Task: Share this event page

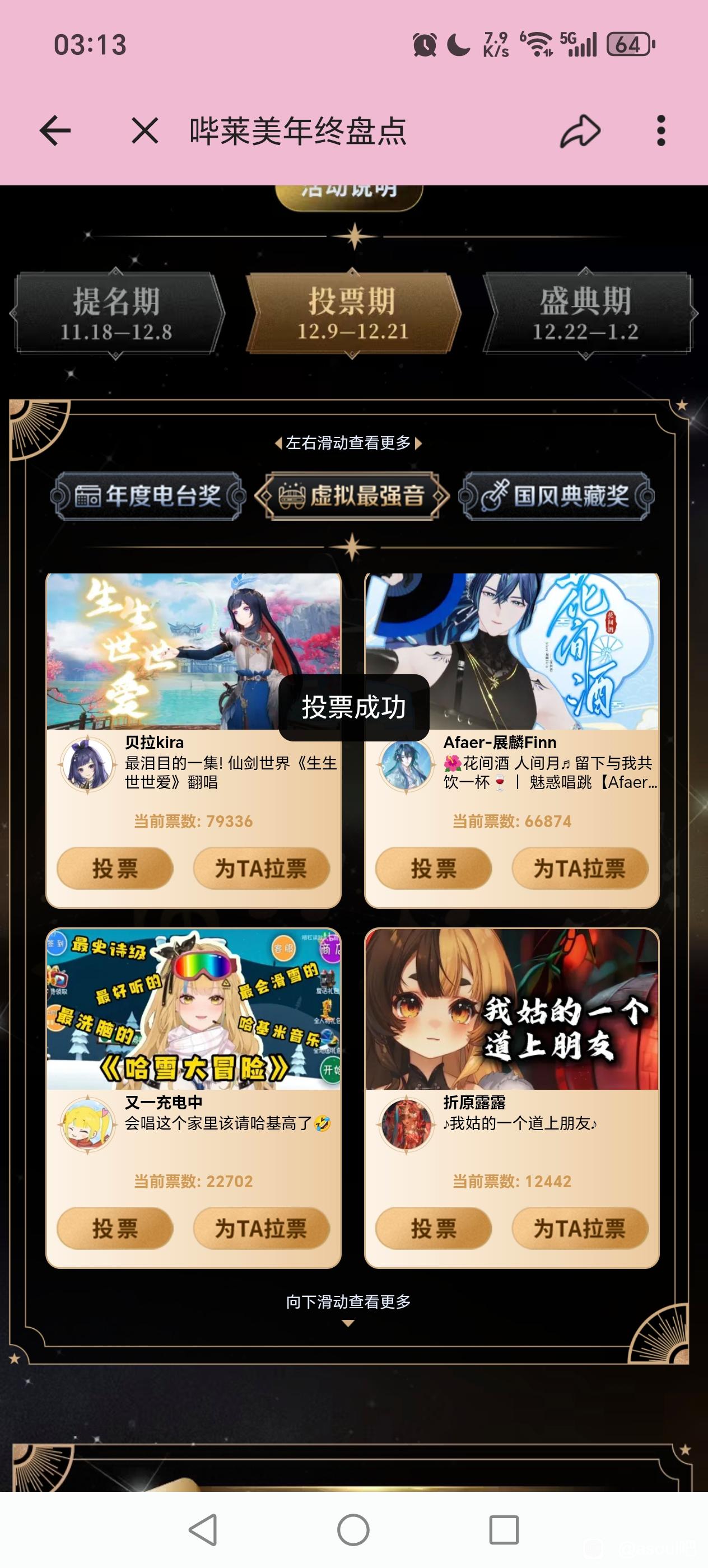Action: click(580, 131)
